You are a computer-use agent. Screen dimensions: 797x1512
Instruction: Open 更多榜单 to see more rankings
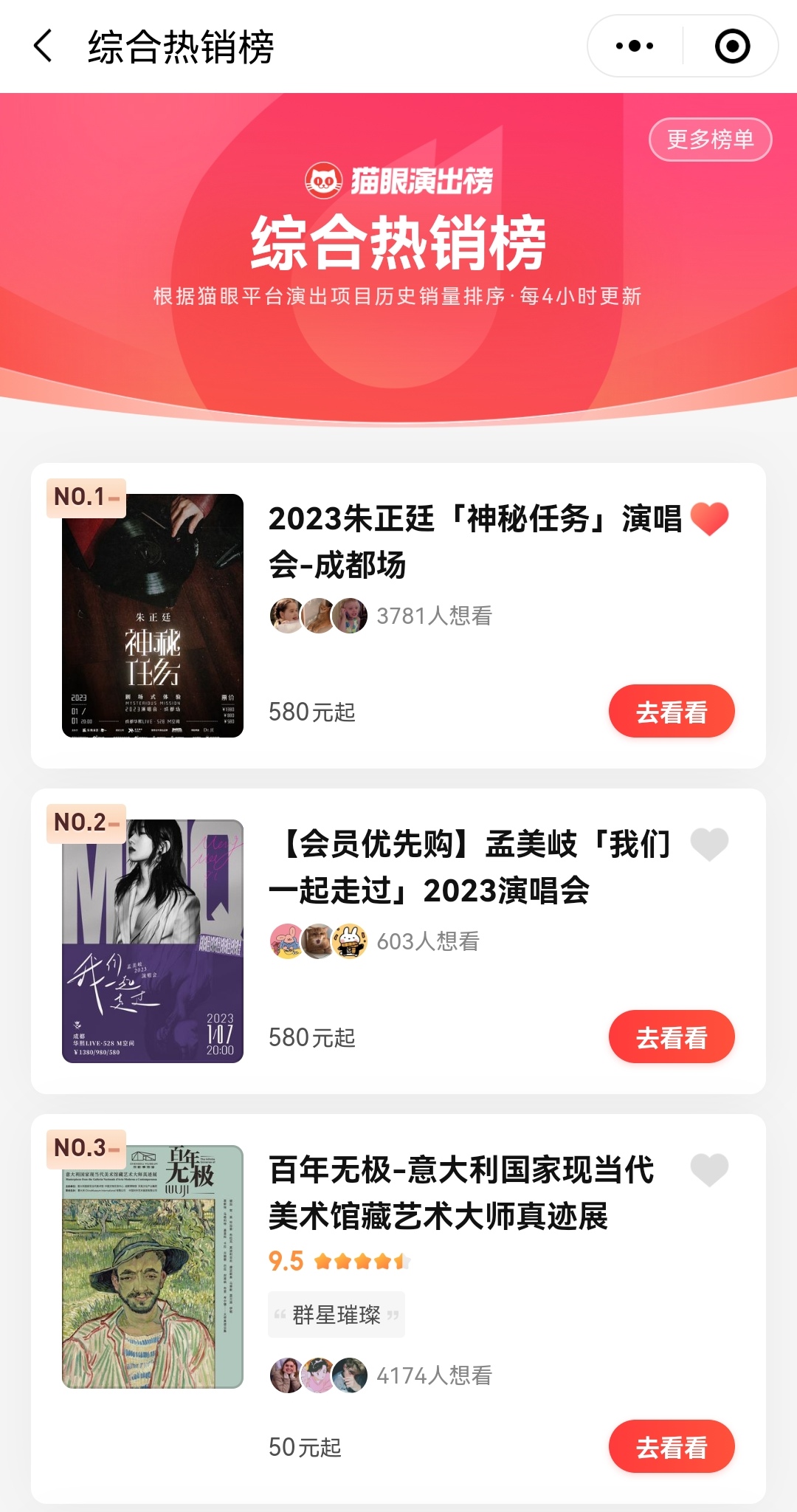coord(710,140)
